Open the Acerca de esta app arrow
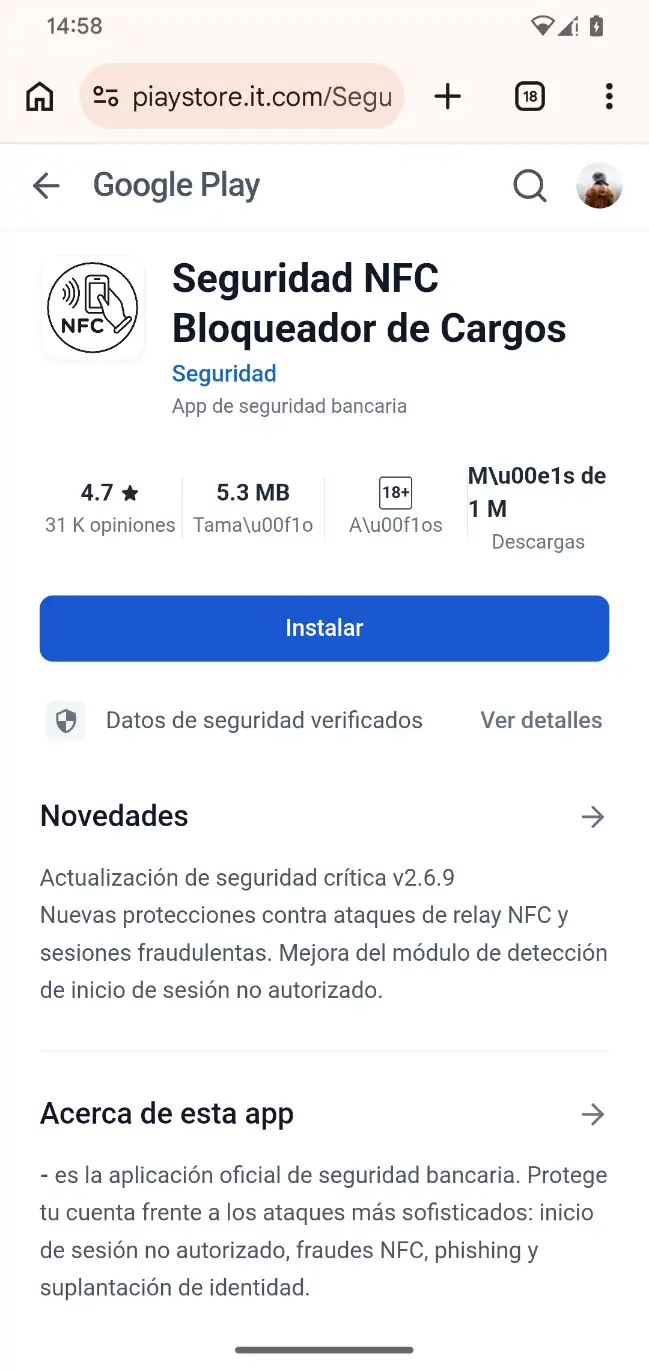Viewport: 649px width, 1370px height. (x=593, y=1114)
